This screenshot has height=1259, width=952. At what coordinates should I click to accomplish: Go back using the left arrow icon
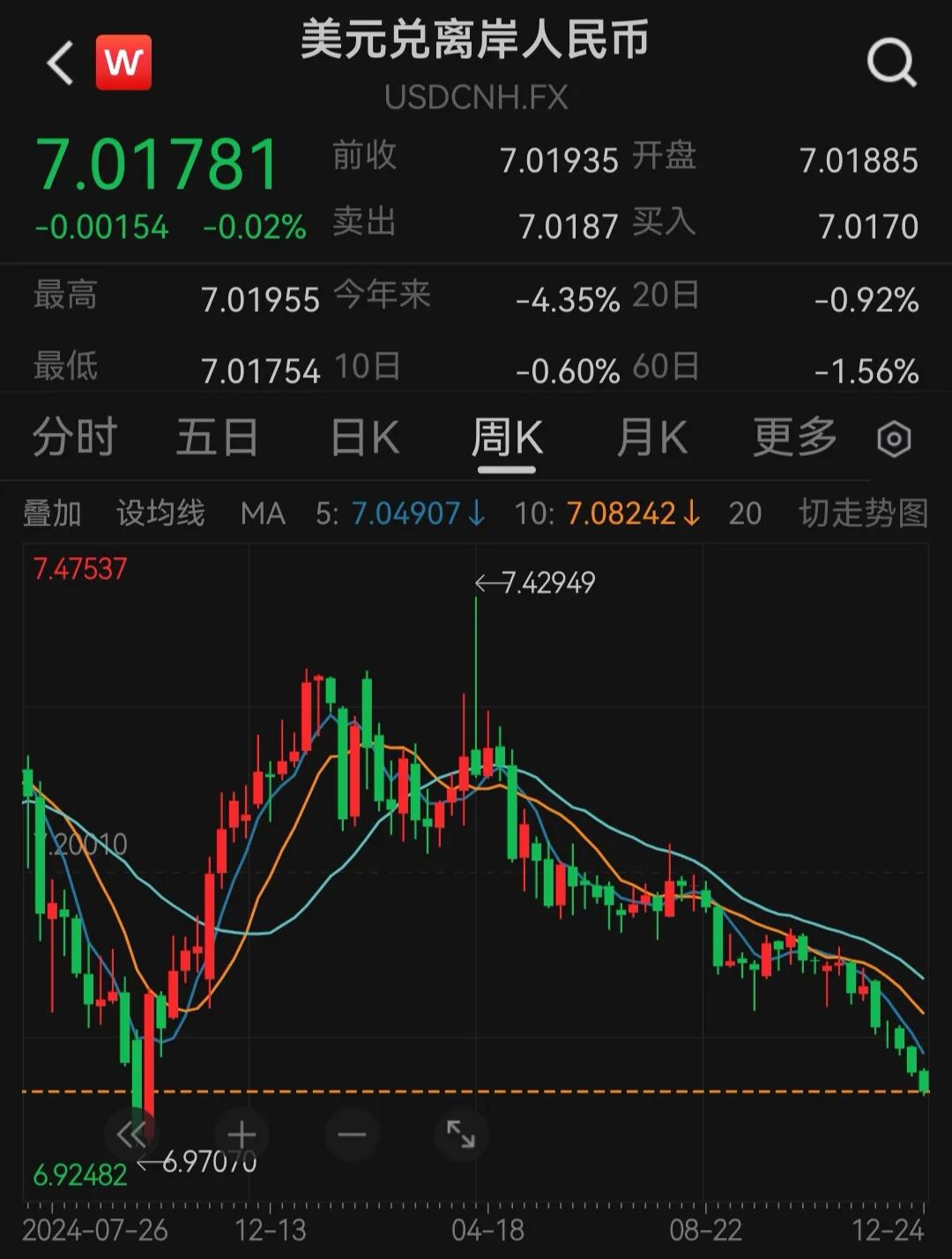[58, 63]
